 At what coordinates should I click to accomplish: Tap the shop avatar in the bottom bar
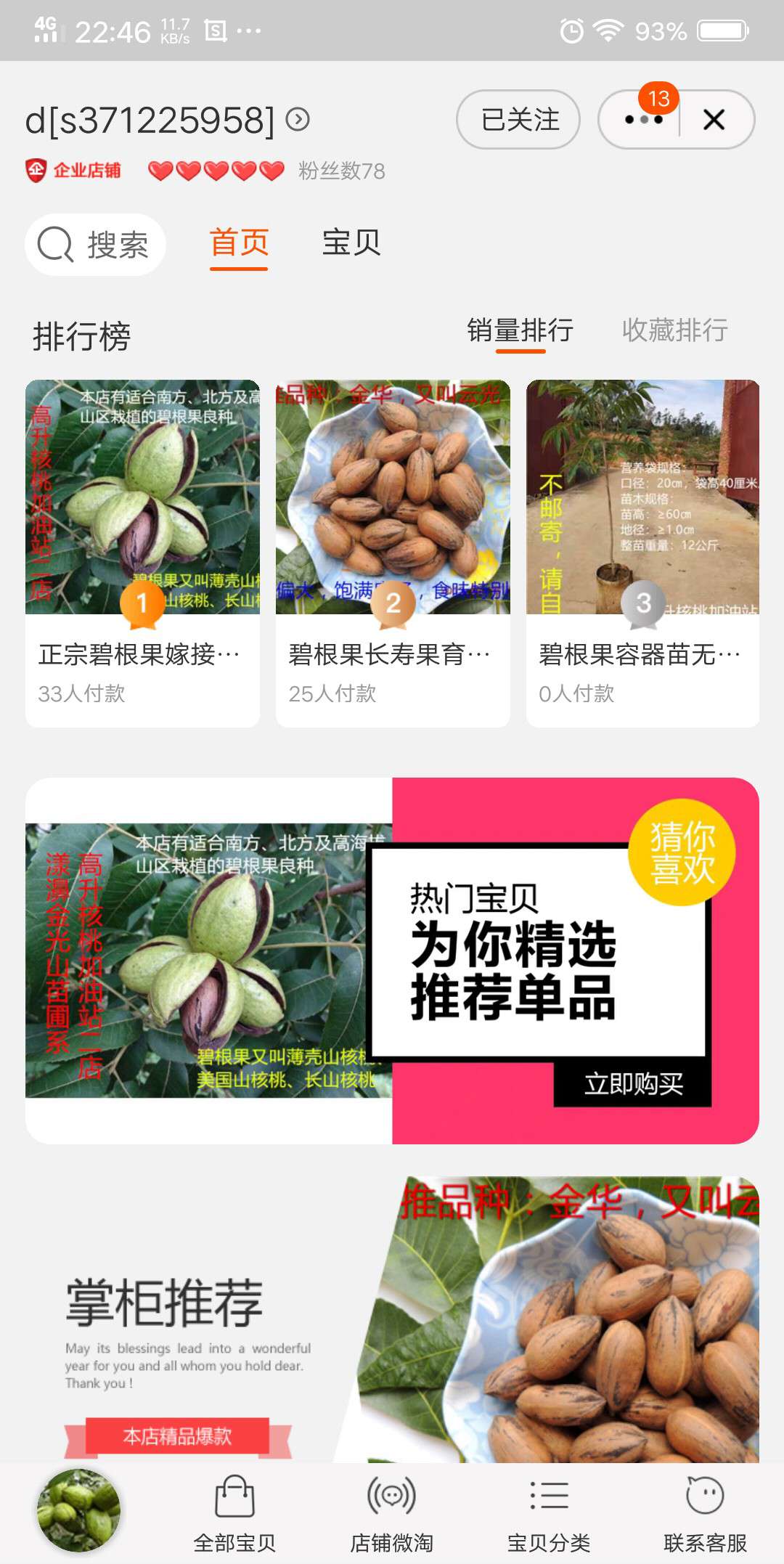point(78,1510)
